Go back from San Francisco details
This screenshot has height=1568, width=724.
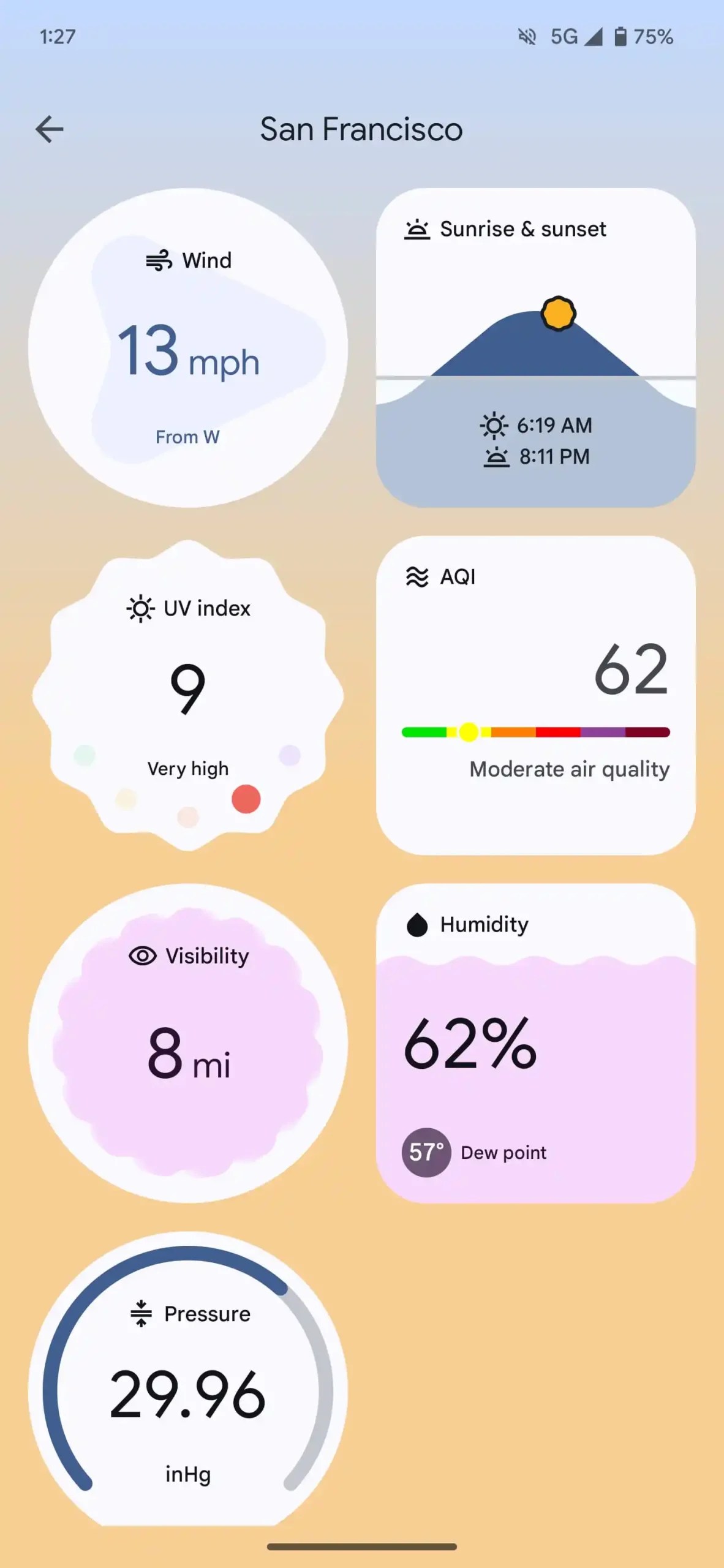50,129
